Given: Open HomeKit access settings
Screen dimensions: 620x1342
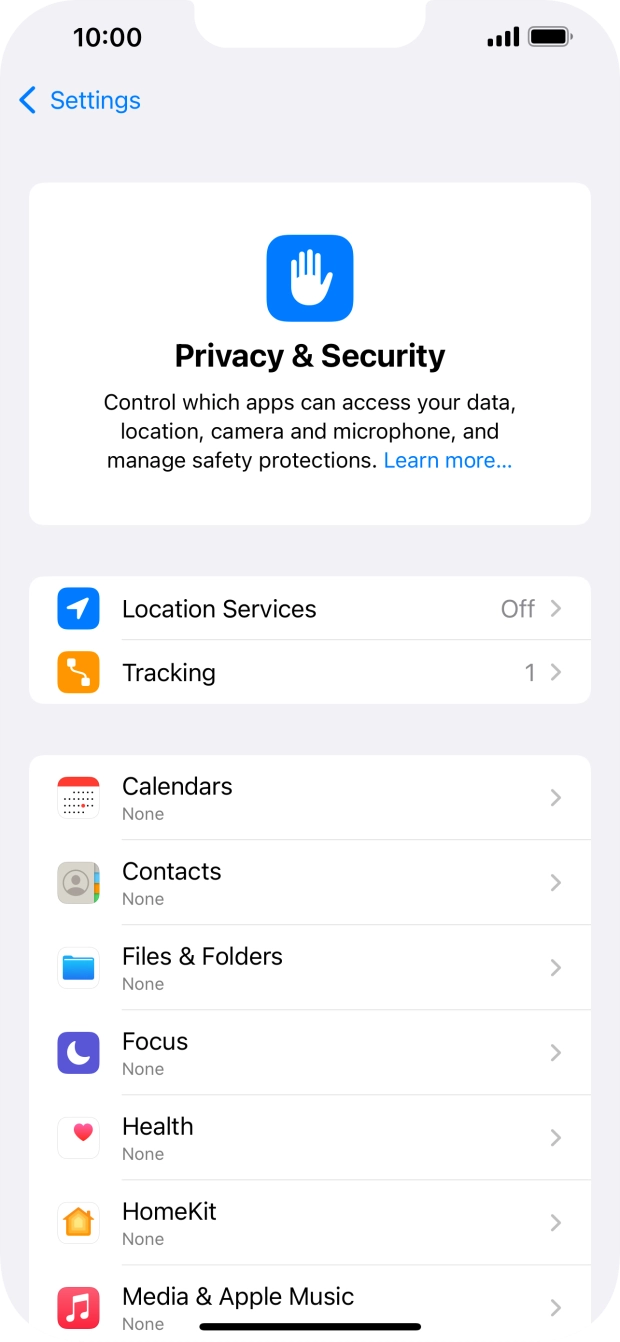Looking at the screenshot, I should click(310, 1223).
